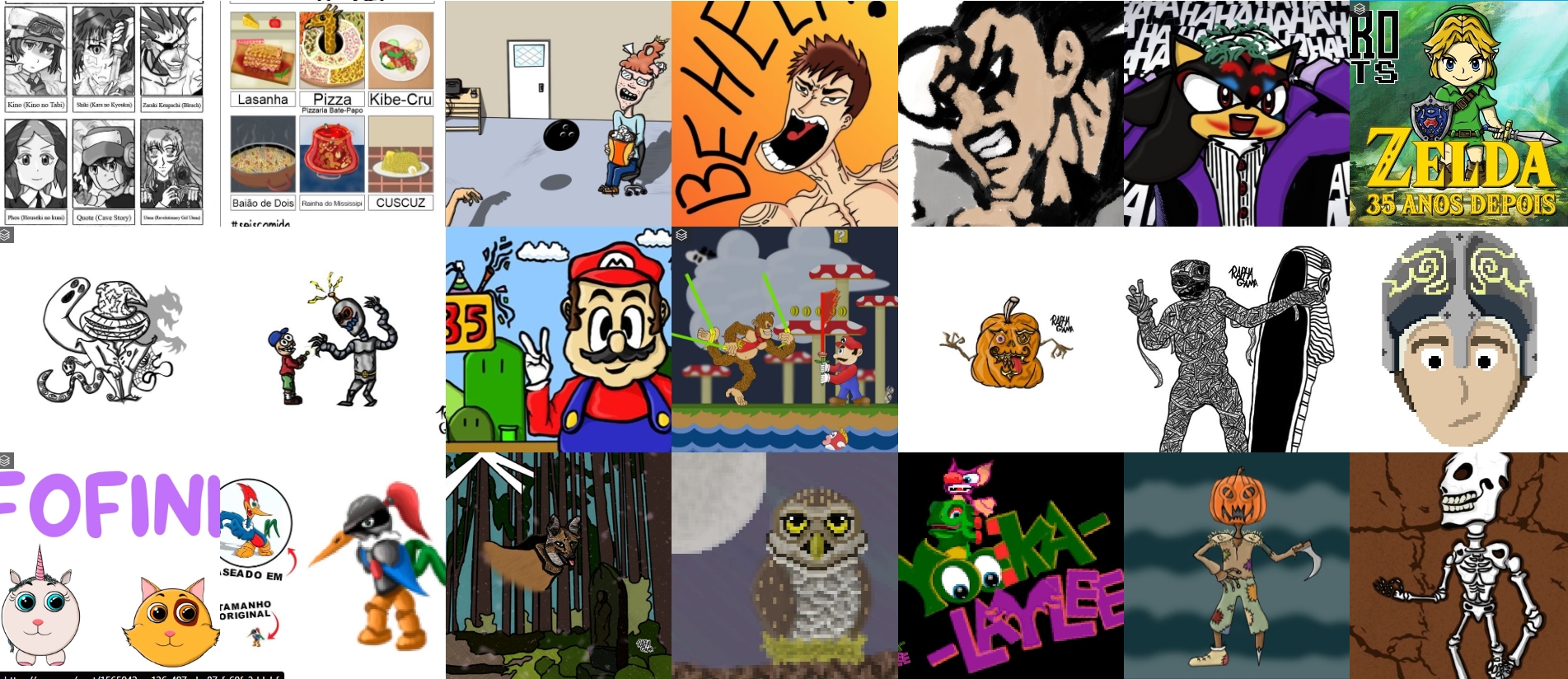
Task: Open the angry black-haired man sketch
Action: coord(1010,113)
